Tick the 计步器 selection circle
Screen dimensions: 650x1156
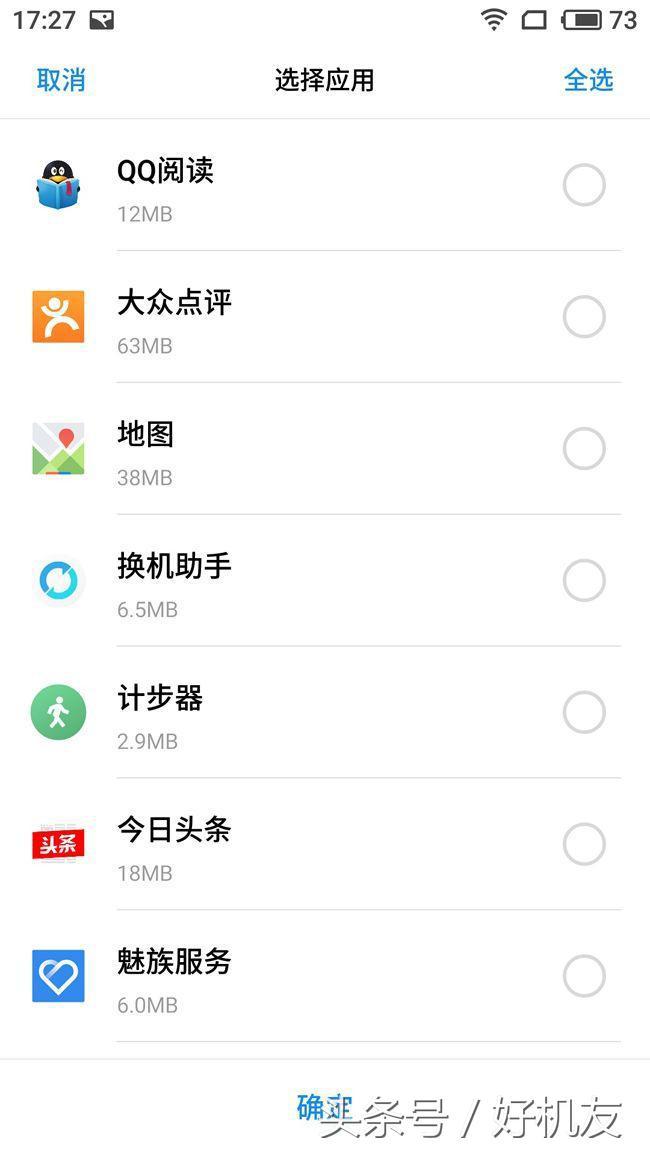click(584, 713)
